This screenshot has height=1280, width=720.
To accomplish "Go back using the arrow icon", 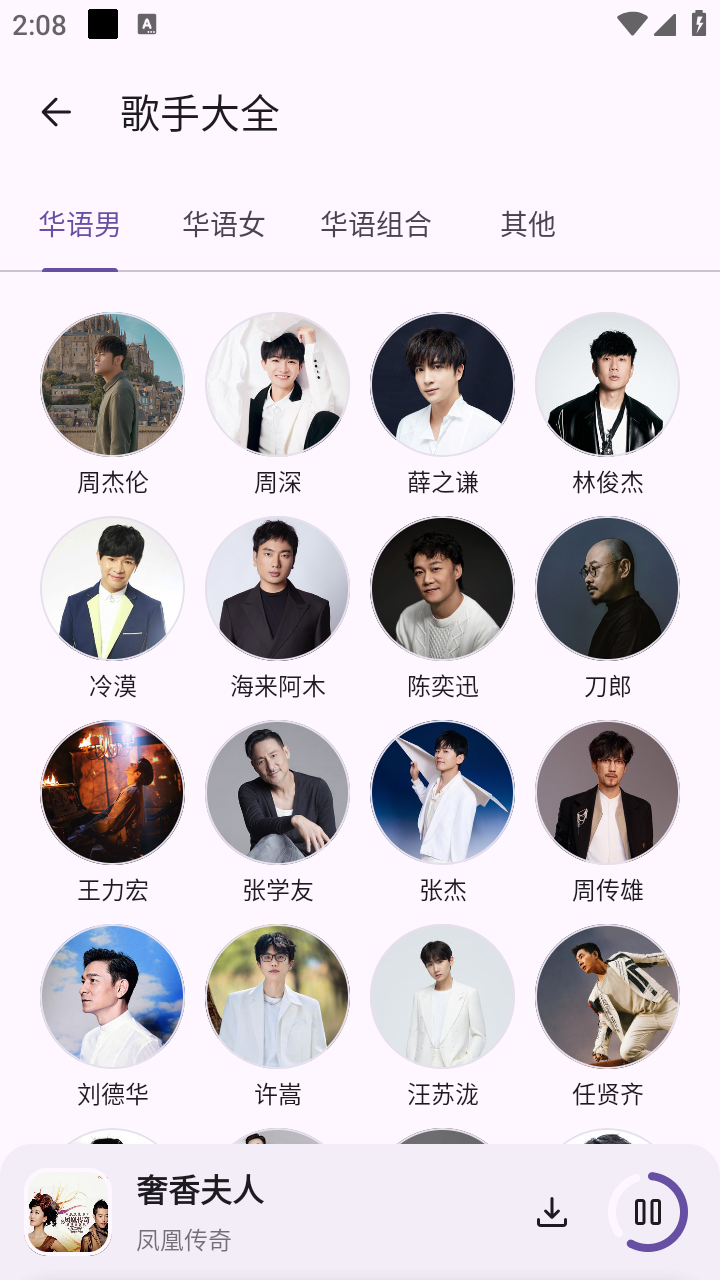I will [56, 113].
